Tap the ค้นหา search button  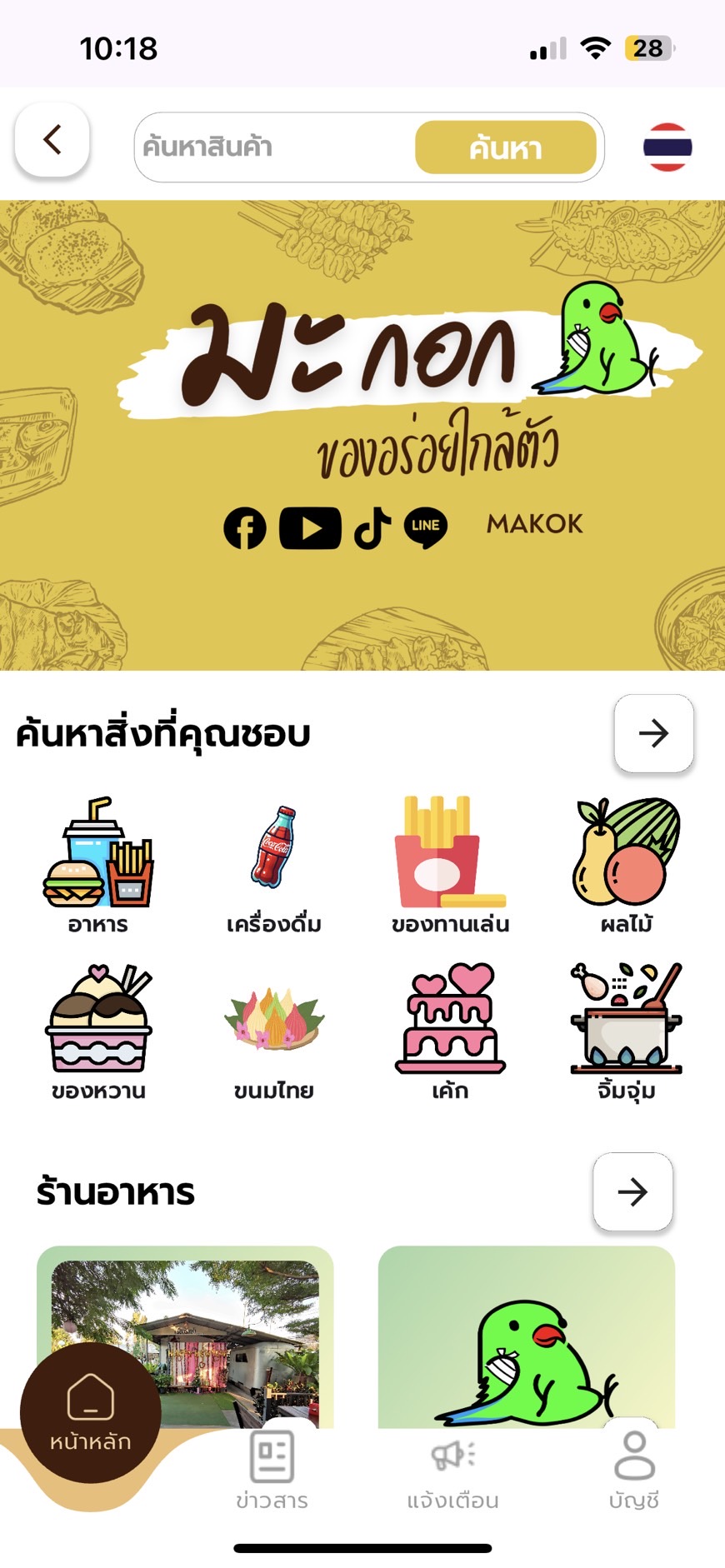(505, 147)
